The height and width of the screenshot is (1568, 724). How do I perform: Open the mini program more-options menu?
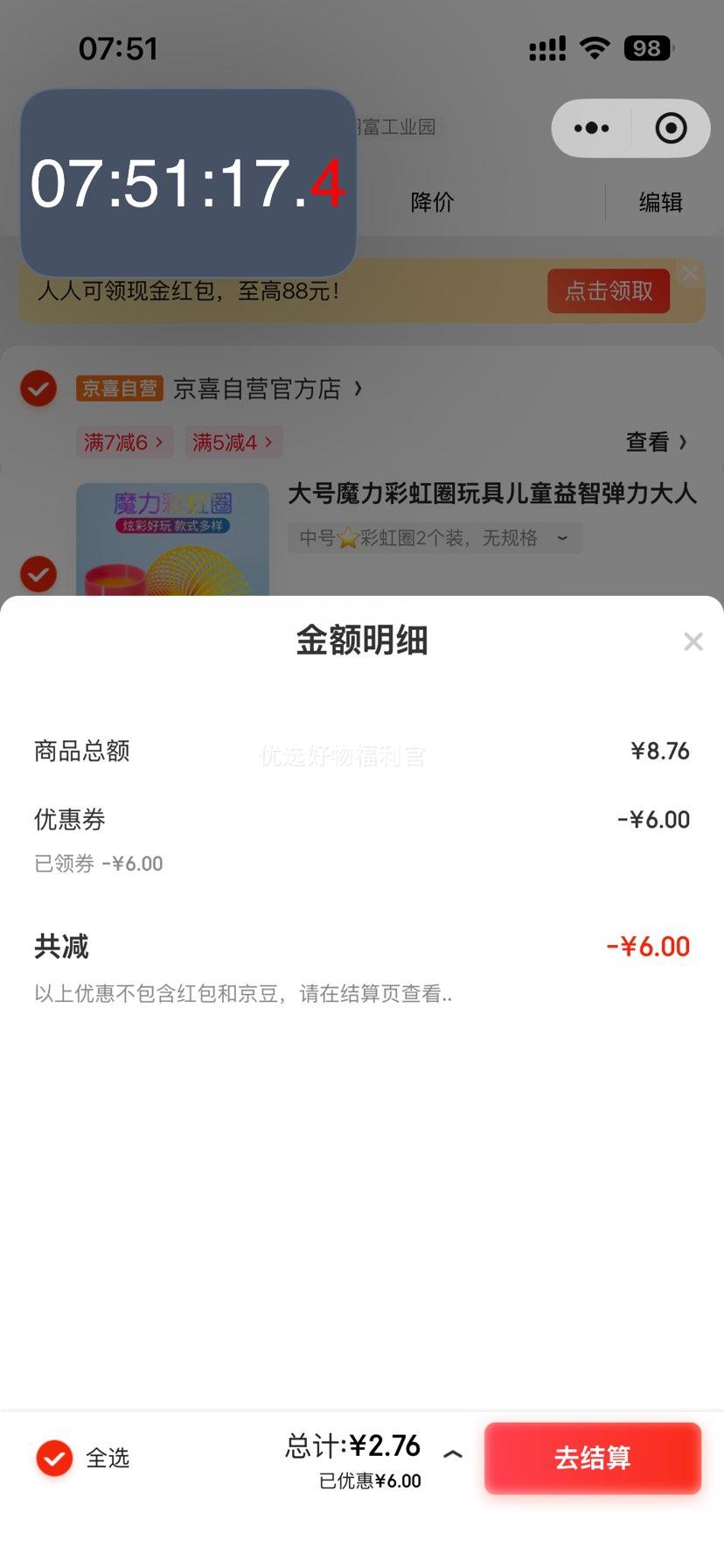pos(591,129)
